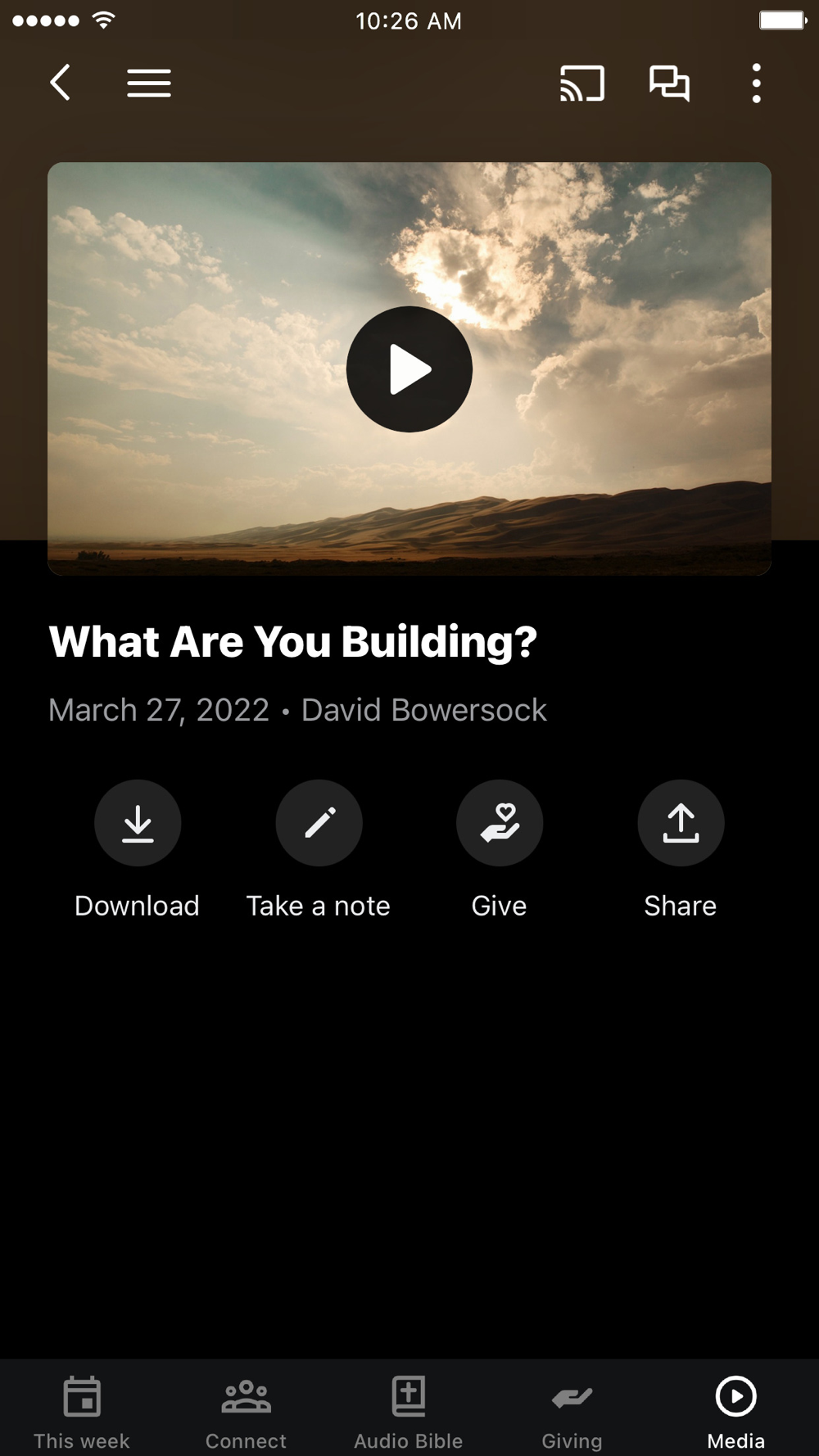Go to the Giving tab
Viewport: 819px width, 1456px height.
[x=572, y=1412]
